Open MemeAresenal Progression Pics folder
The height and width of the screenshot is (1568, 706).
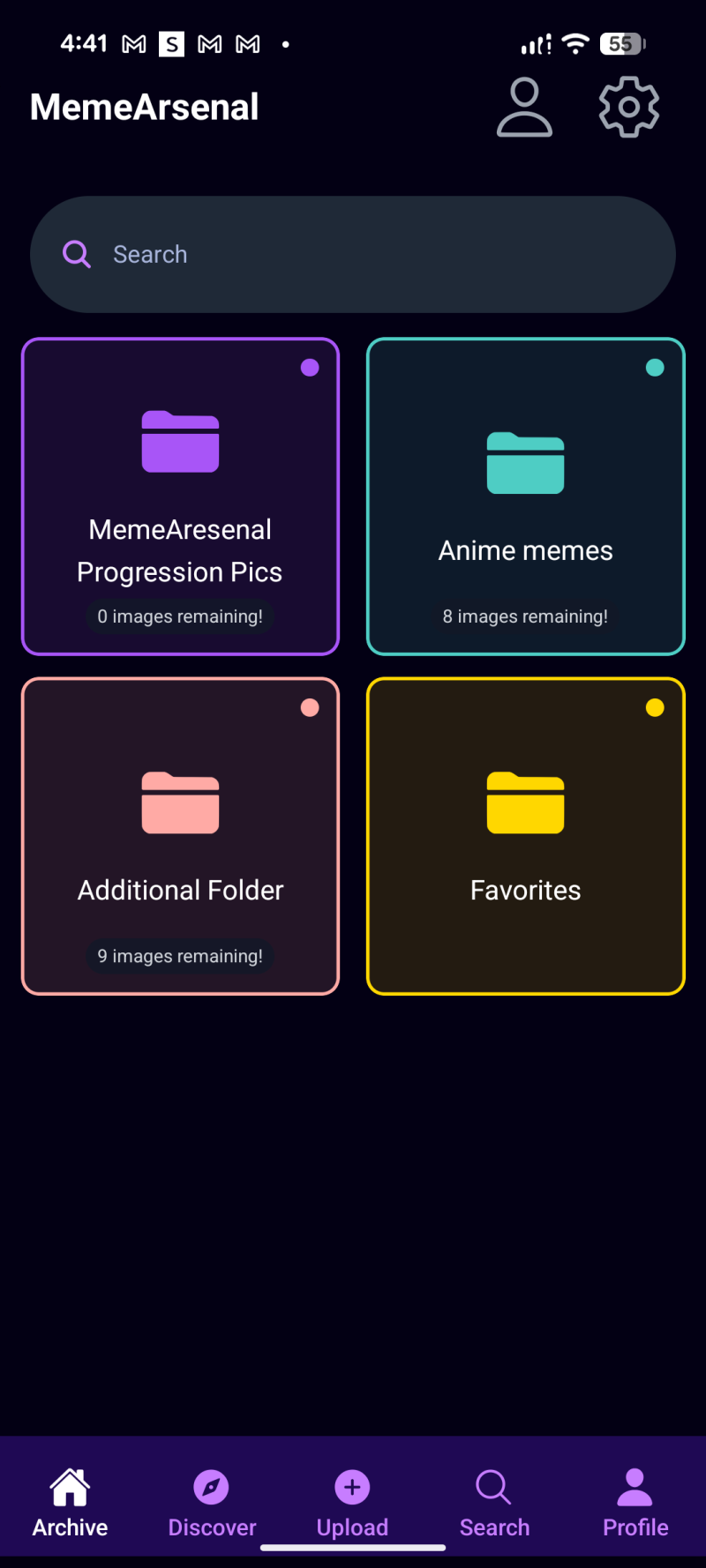[180, 496]
